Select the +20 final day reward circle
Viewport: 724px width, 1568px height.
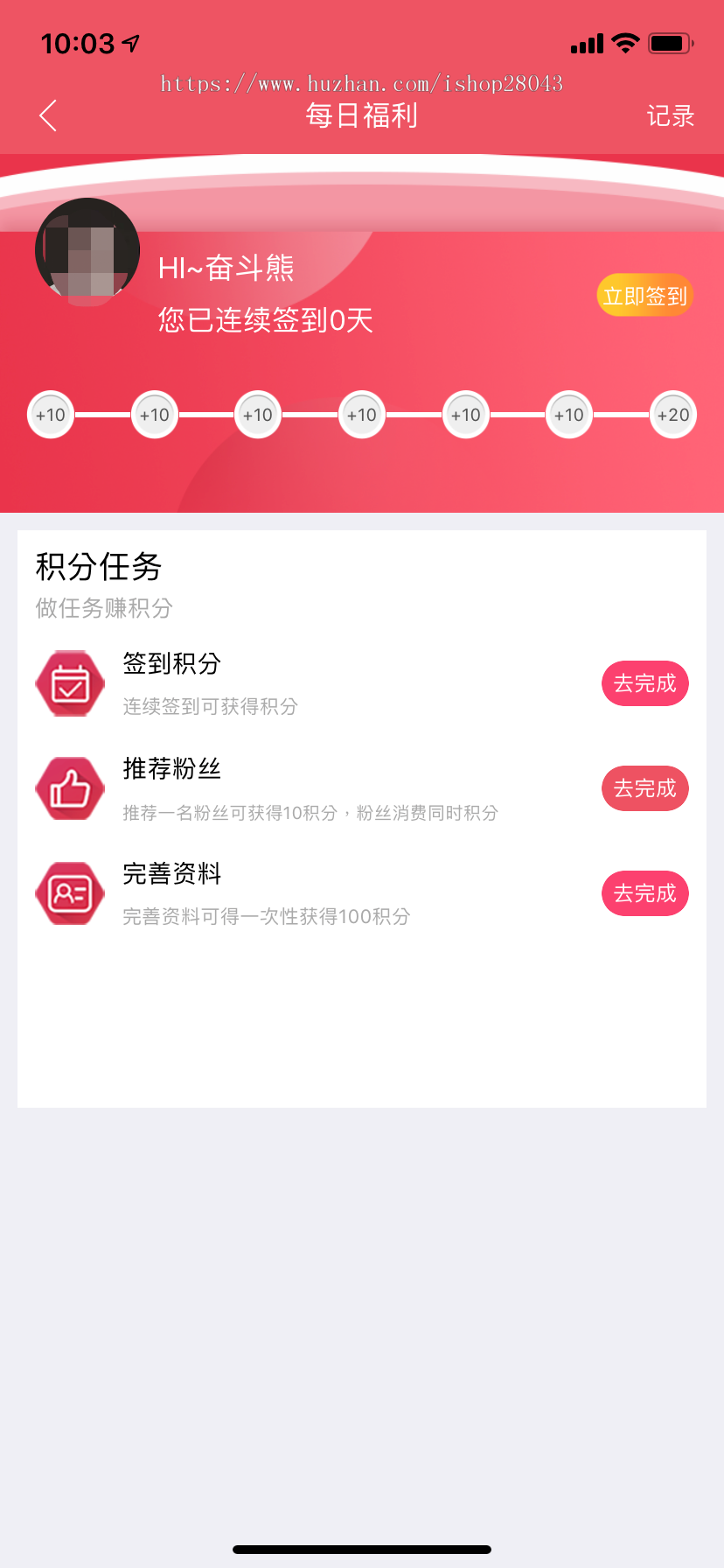pos(673,414)
